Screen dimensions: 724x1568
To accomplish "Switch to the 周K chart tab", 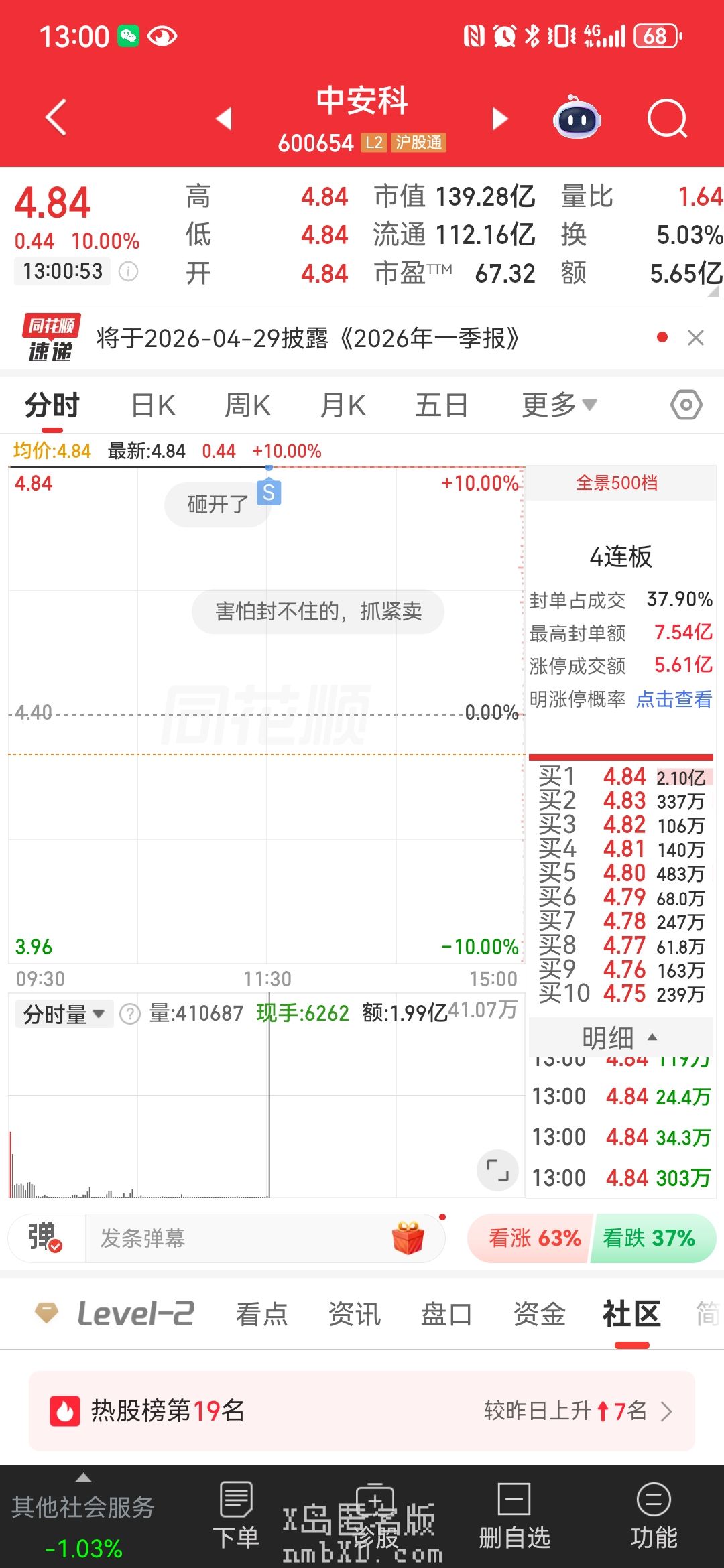I will point(247,405).
